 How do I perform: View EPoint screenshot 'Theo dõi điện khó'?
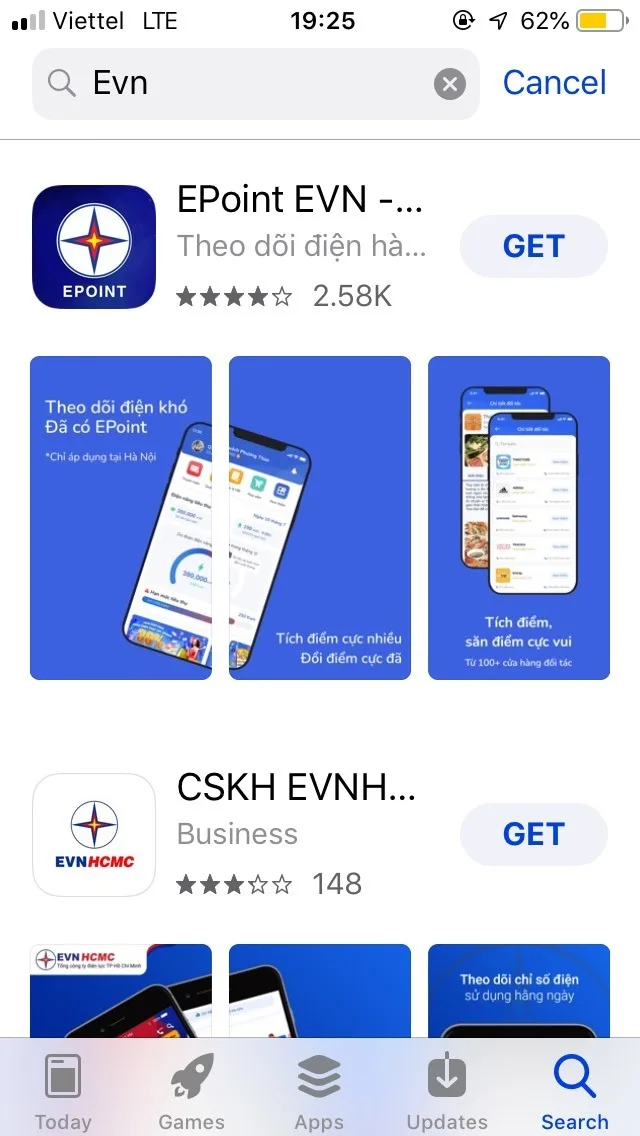[121, 518]
